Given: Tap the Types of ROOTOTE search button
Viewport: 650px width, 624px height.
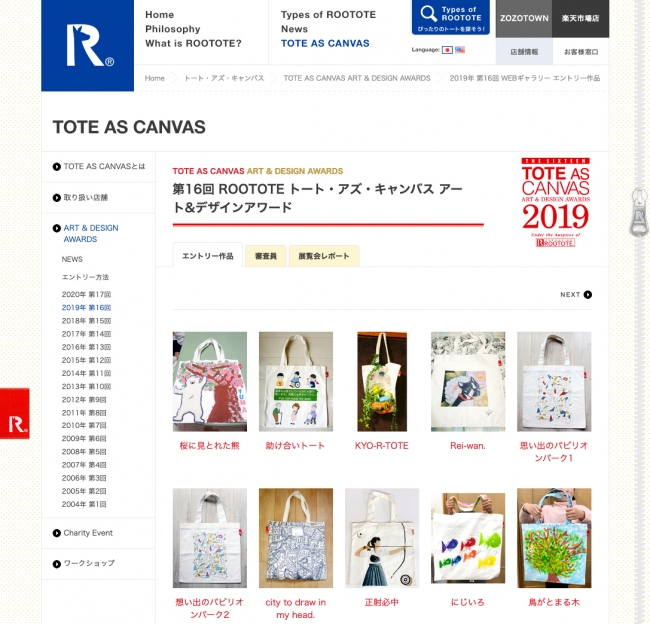Looking at the screenshot, I should coord(450,18).
